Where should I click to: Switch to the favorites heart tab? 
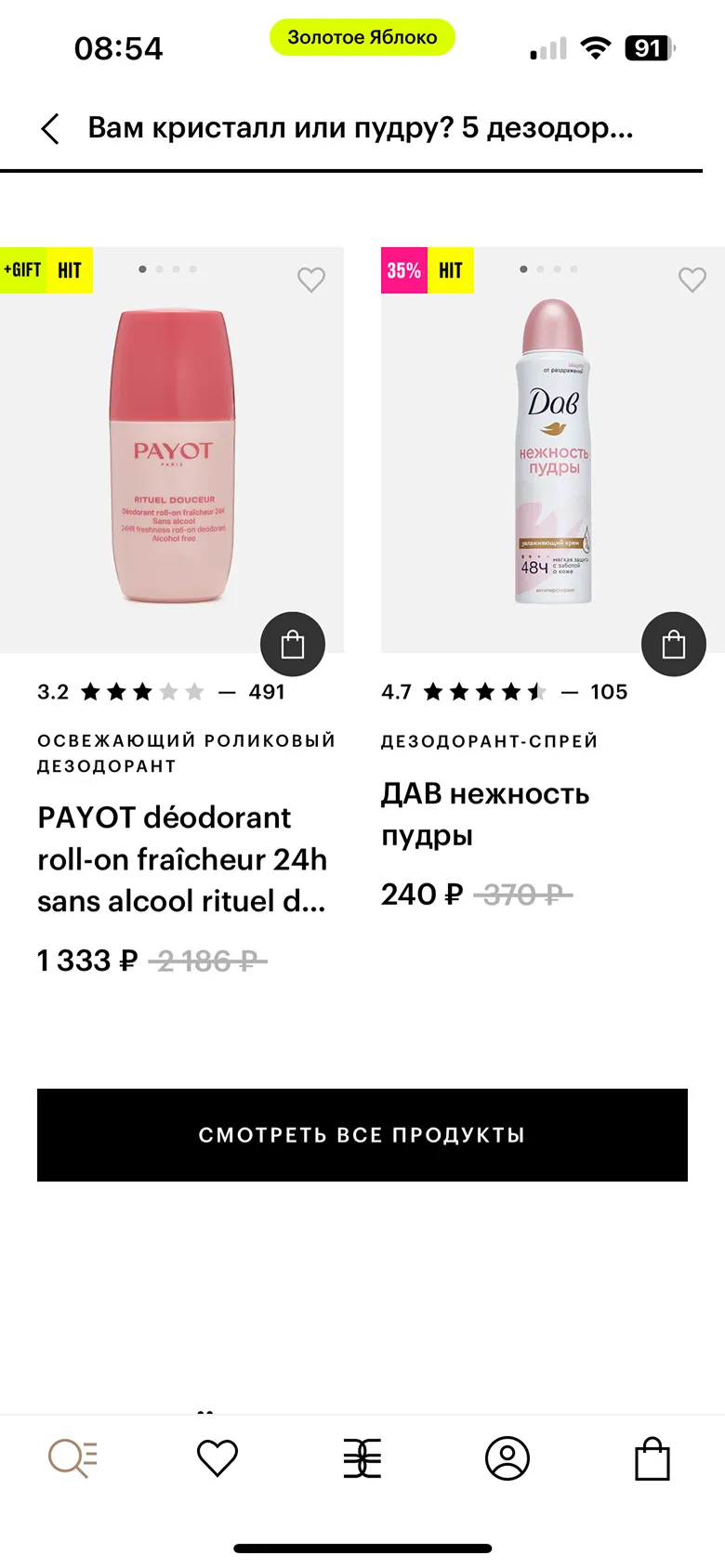[217, 1458]
